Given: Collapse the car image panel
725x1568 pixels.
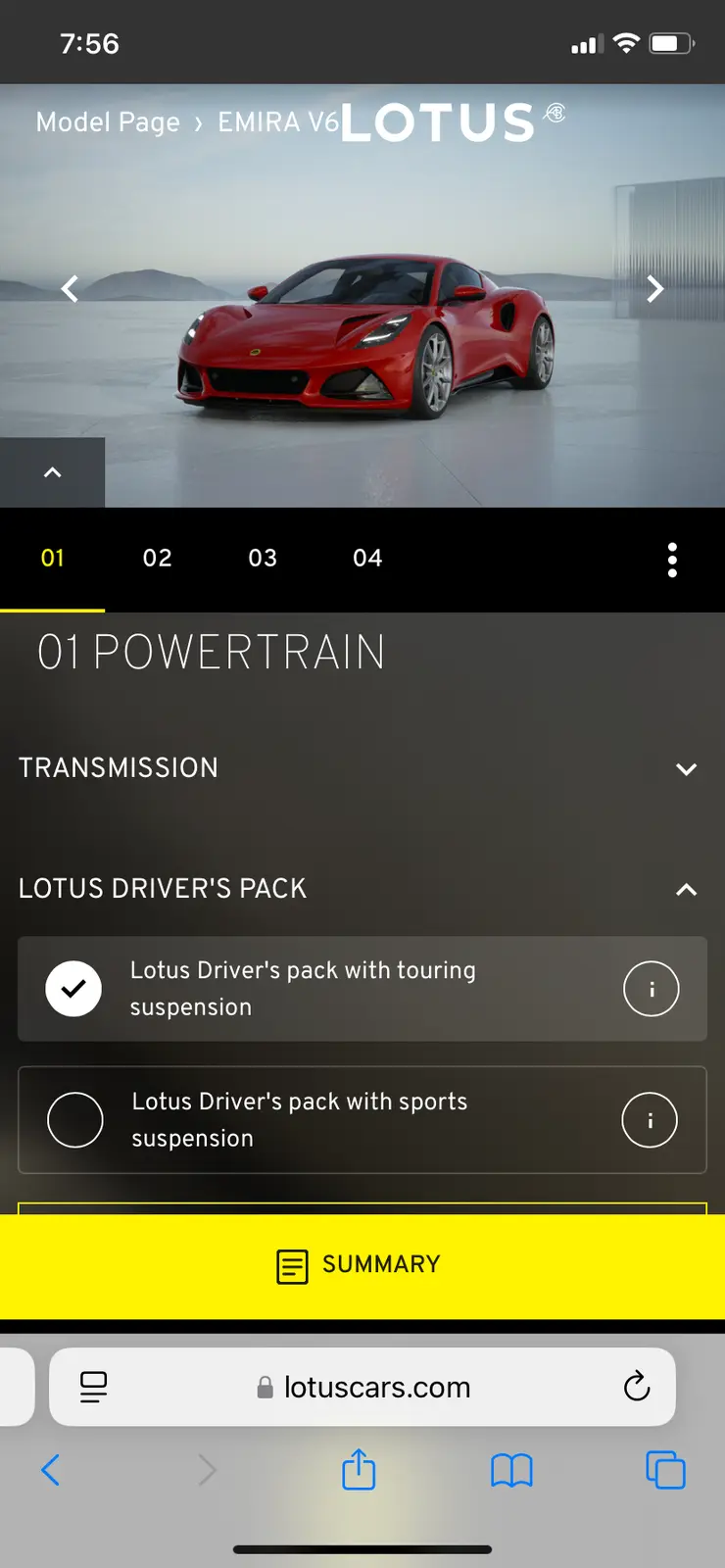Looking at the screenshot, I should pyautogui.click(x=53, y=472).
